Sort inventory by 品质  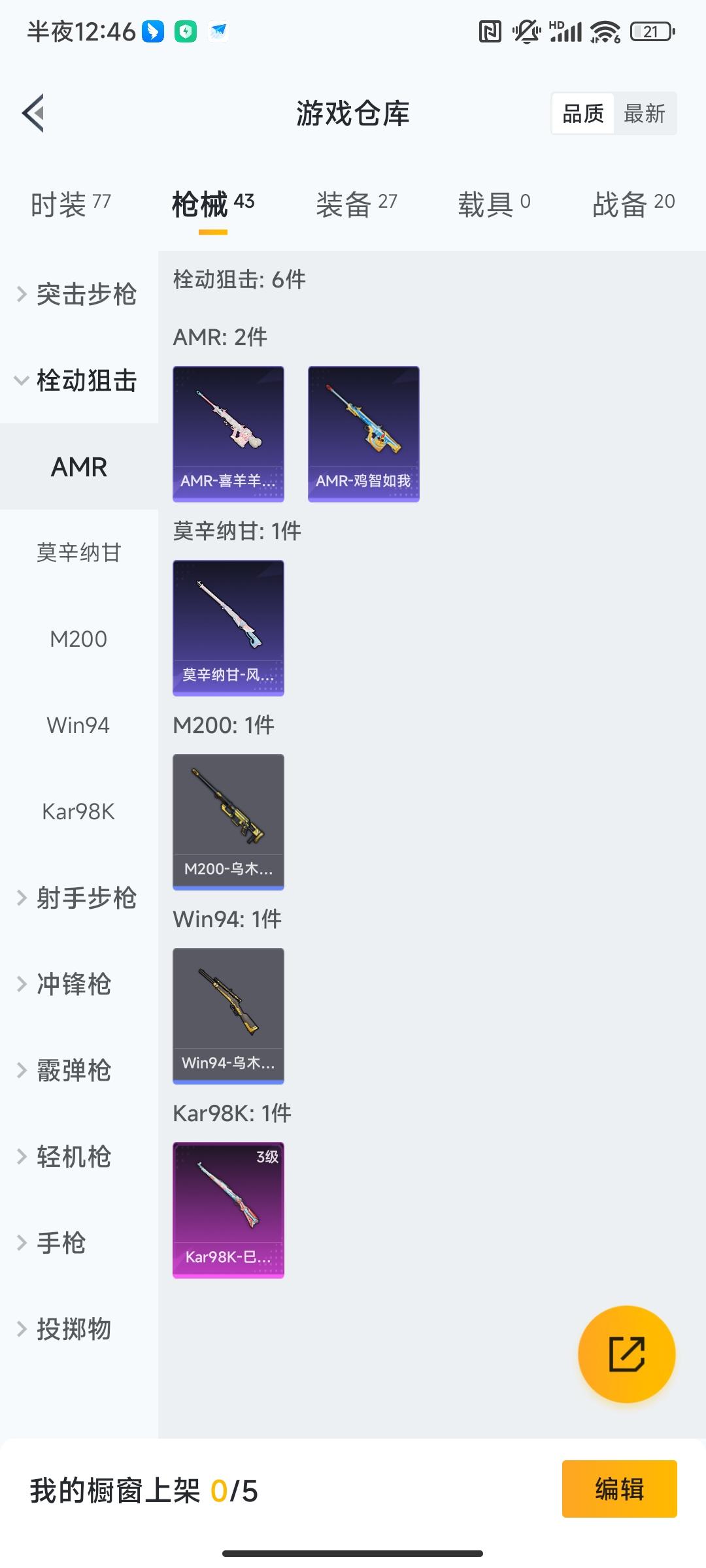[584, 113]
